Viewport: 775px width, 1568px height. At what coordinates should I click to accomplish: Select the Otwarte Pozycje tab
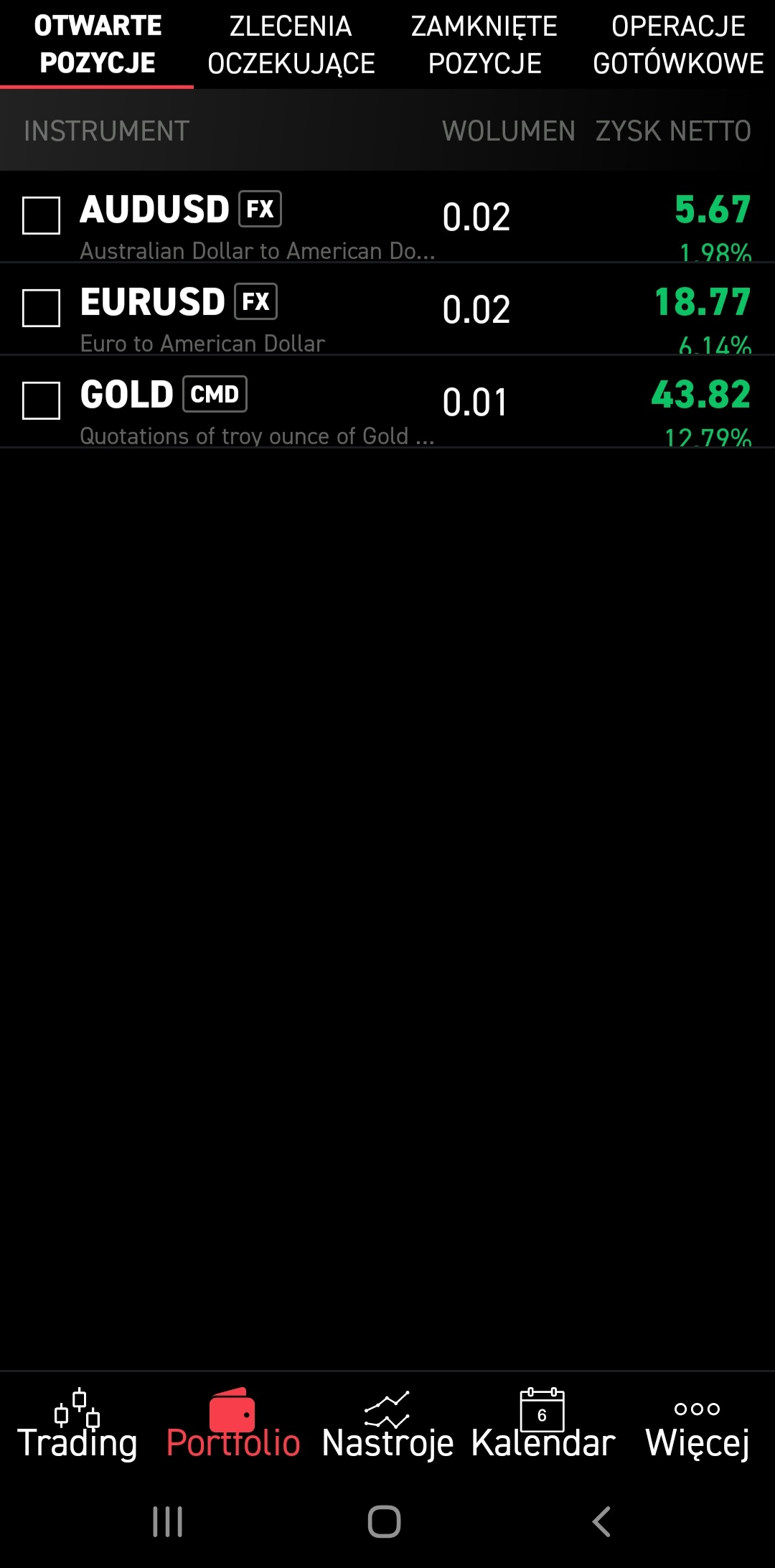(x=98, y=44)
